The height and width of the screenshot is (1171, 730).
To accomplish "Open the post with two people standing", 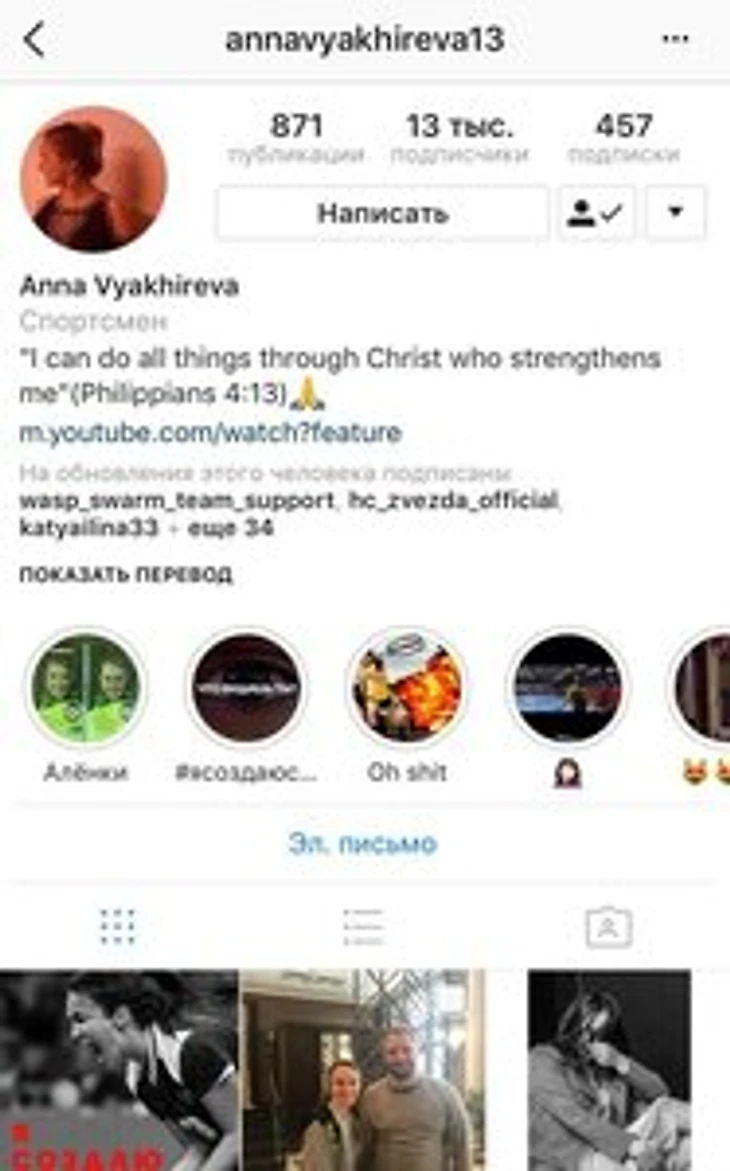I will point(363,1070).
